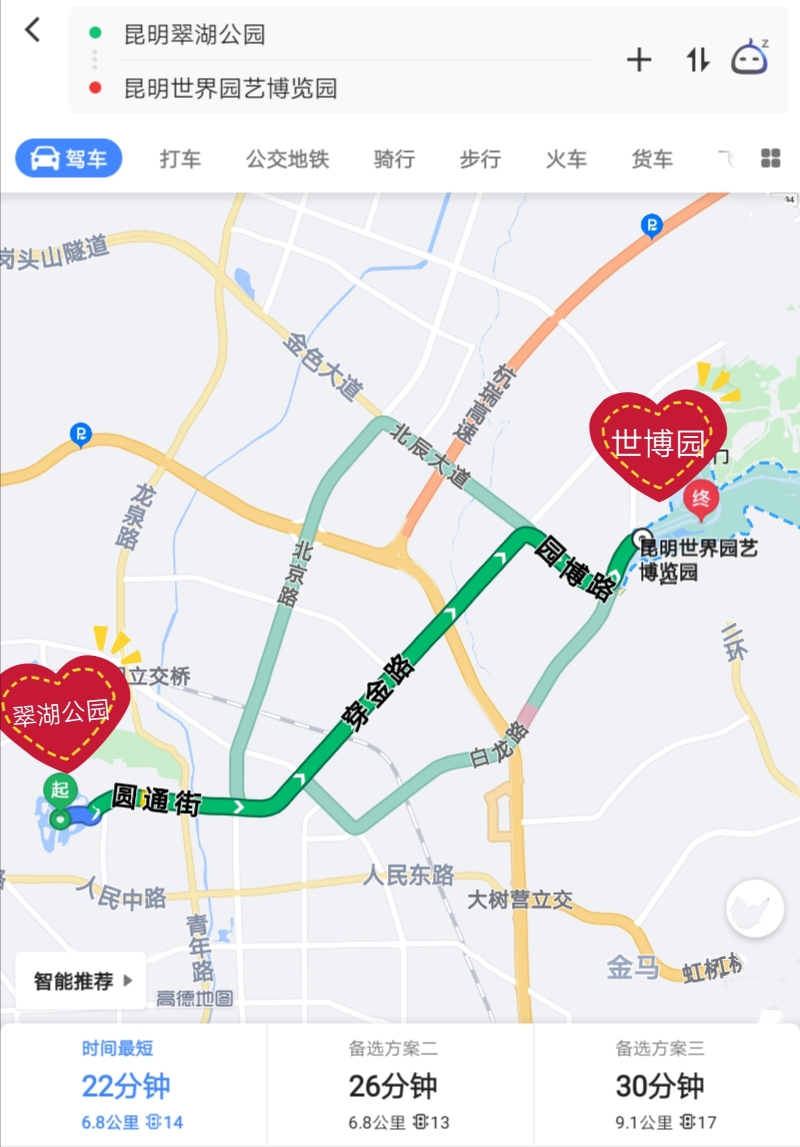The width and height of the screenshot is (800, 1147).
Task: Open the robot assistant icon
Action: click(749, 58)
